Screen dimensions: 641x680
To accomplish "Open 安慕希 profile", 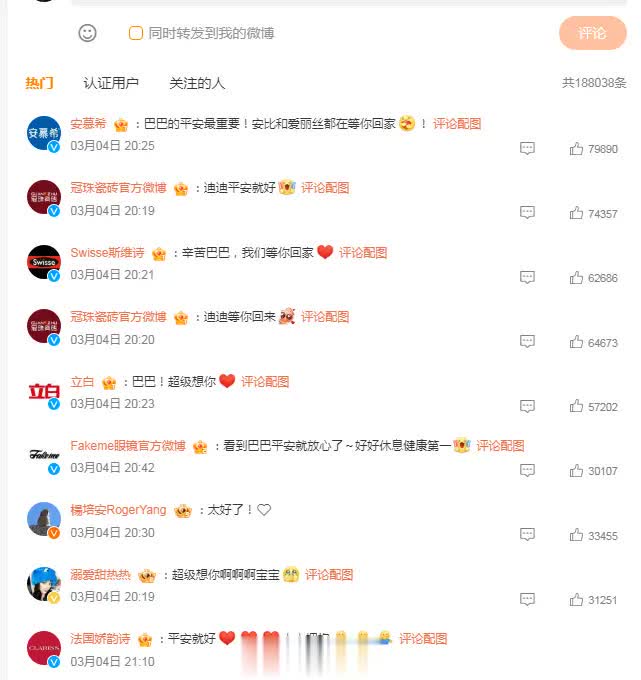I will (89, 124).
